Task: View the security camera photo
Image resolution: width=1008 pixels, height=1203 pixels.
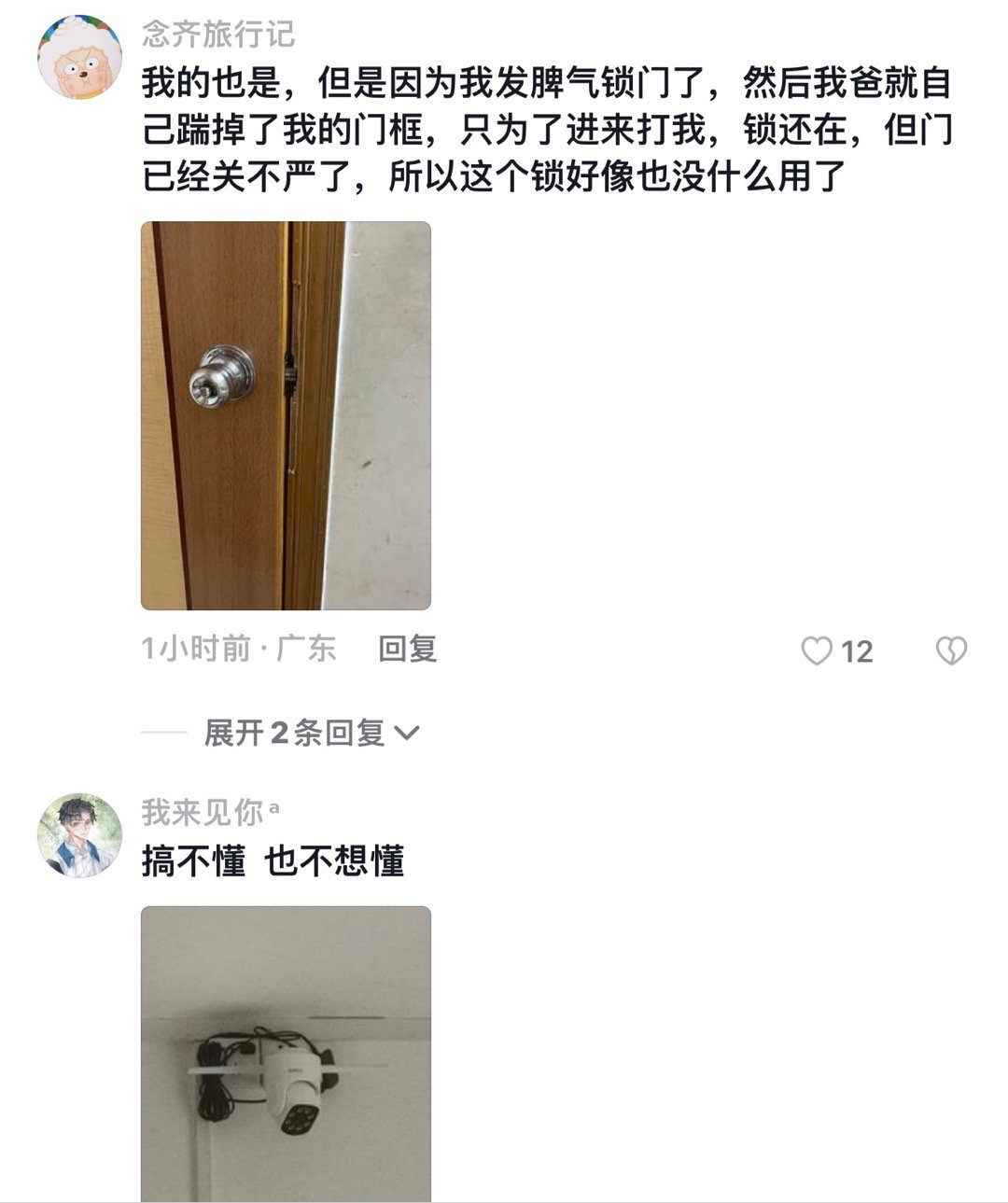Action: pyautogui.click(x=286, y=1055)
